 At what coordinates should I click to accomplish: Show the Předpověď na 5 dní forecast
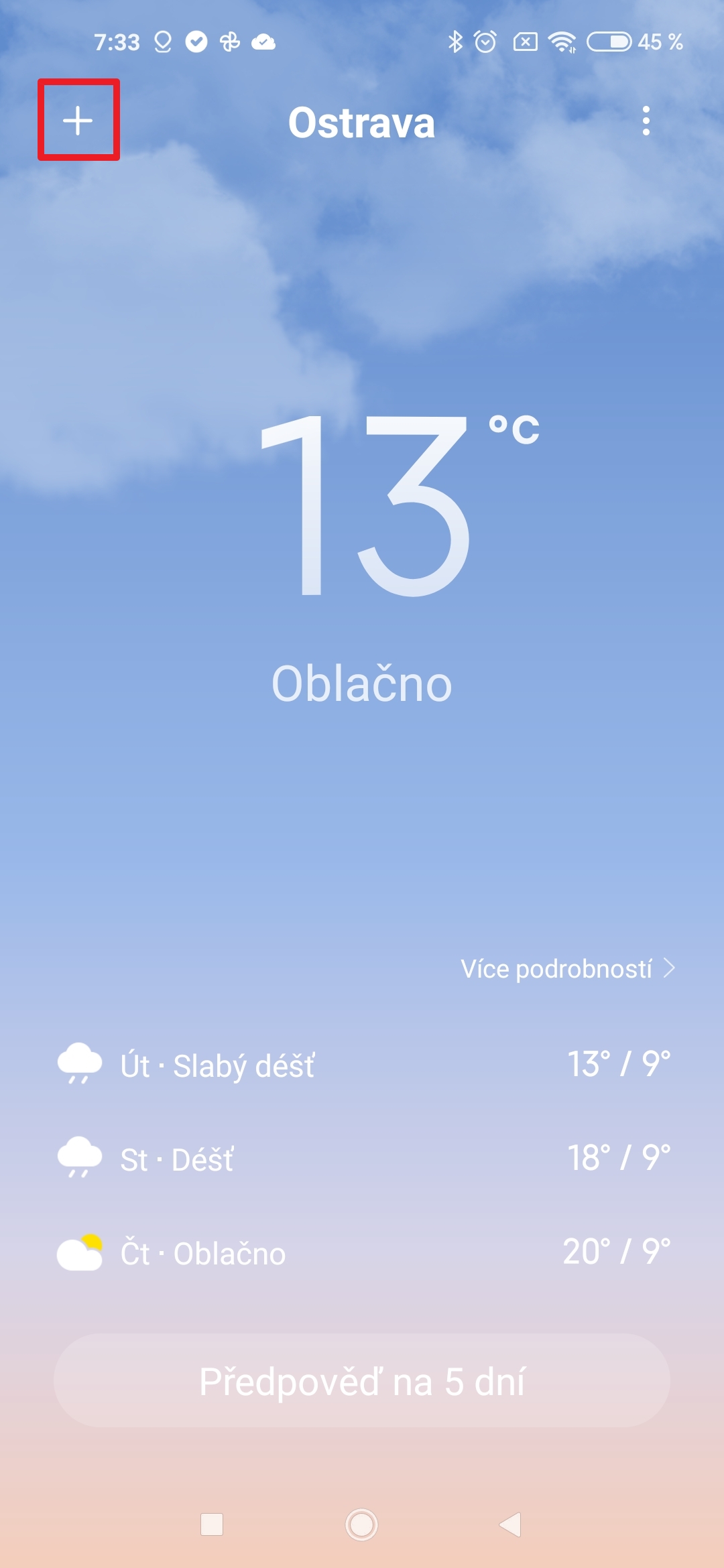362,1381
